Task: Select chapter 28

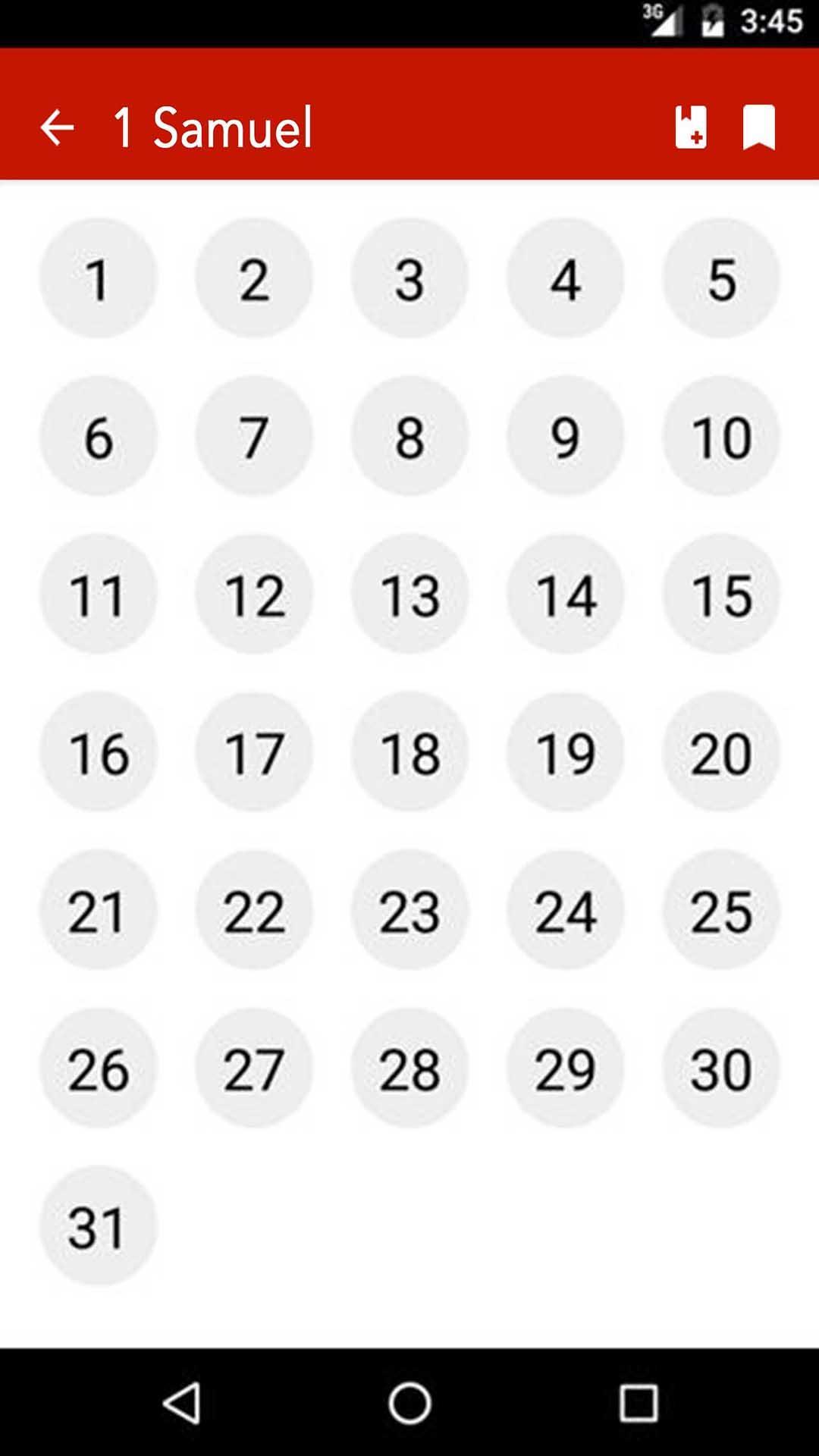Action: coord(409,1068)
